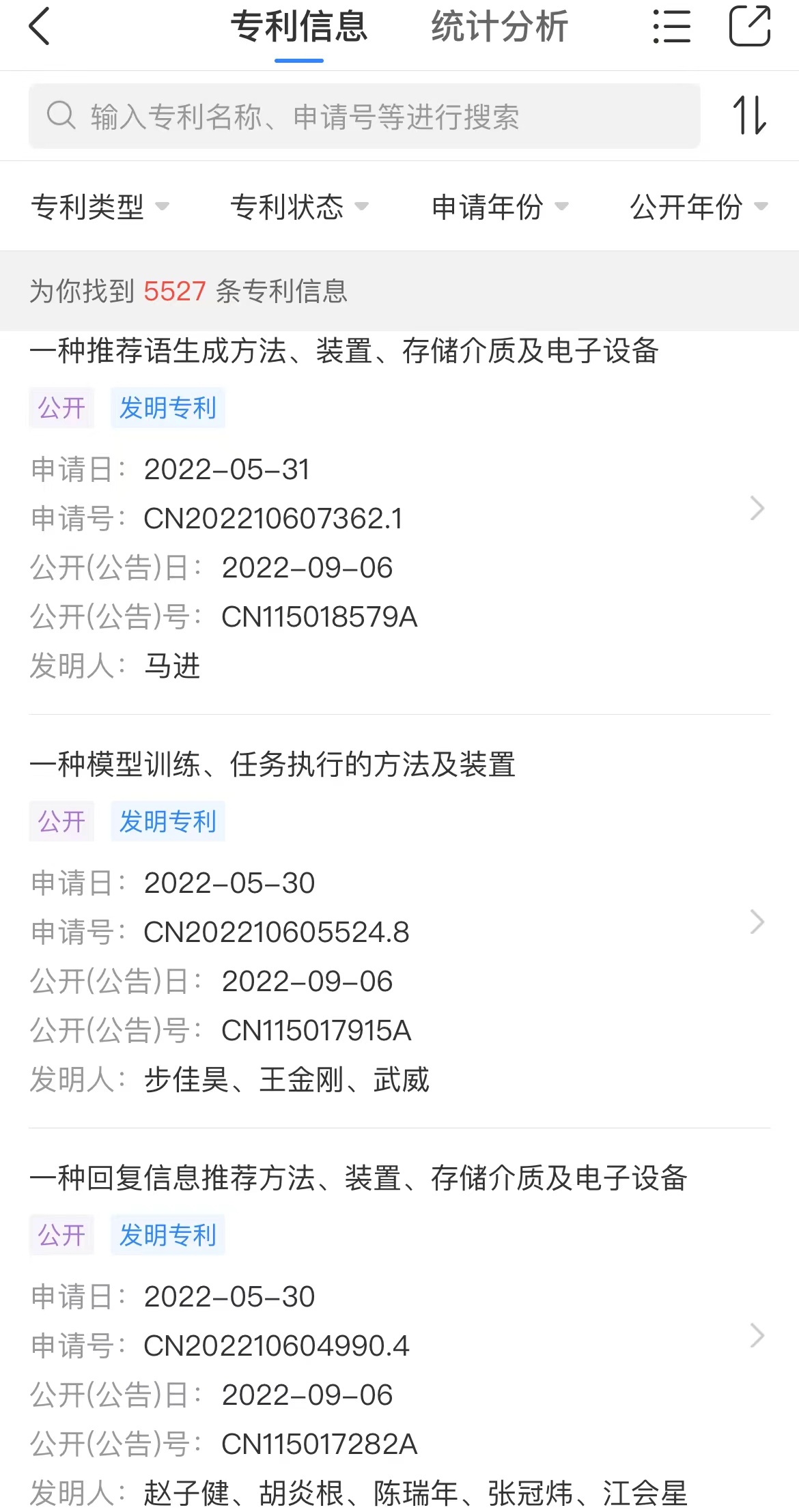Expand the 公开年份 filter
This screenshot has width=799, height=1512.
[x=698, y=206]
